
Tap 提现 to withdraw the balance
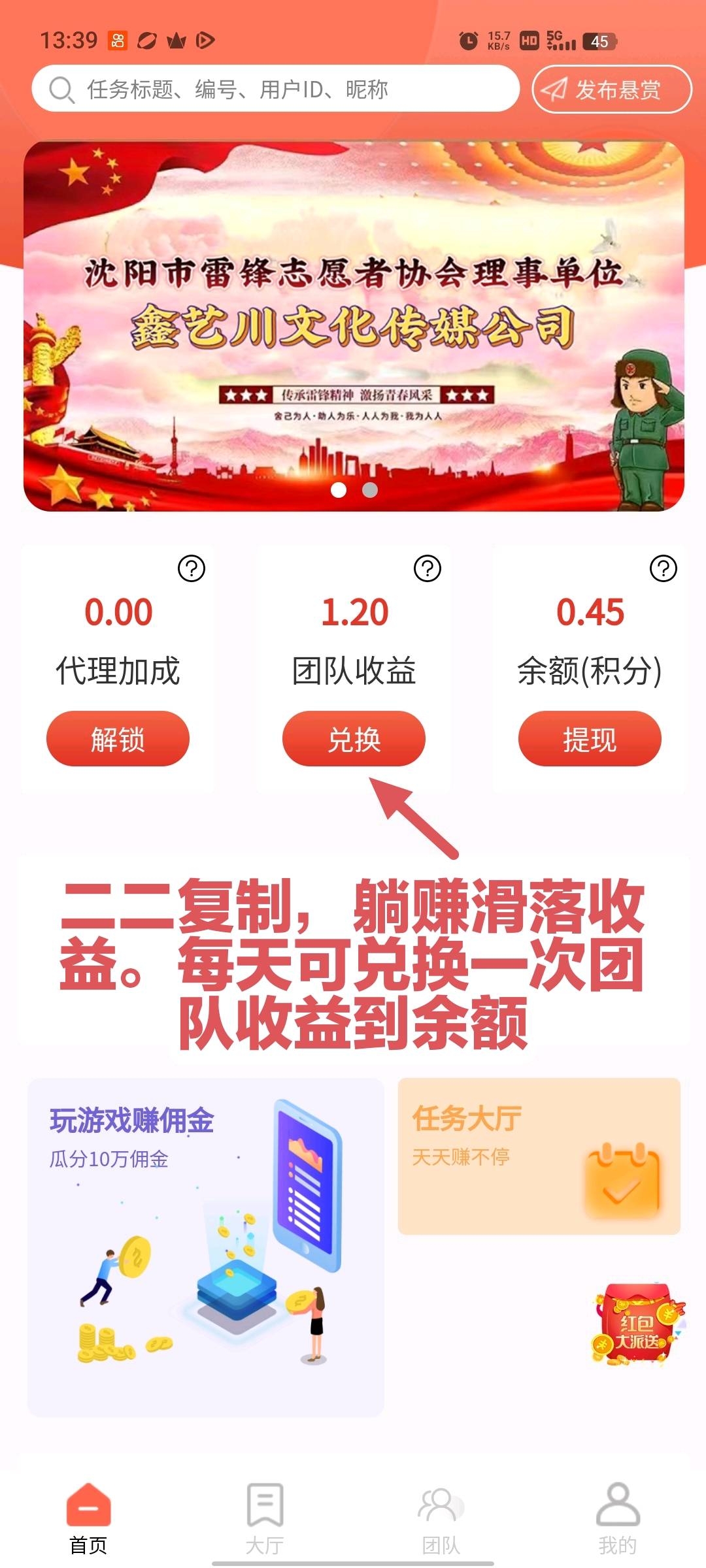click(590, 739)
